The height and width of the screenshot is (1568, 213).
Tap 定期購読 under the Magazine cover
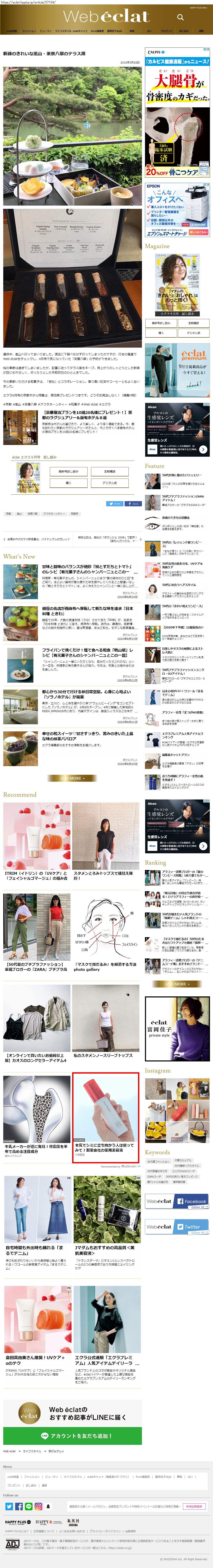[193, 323]
